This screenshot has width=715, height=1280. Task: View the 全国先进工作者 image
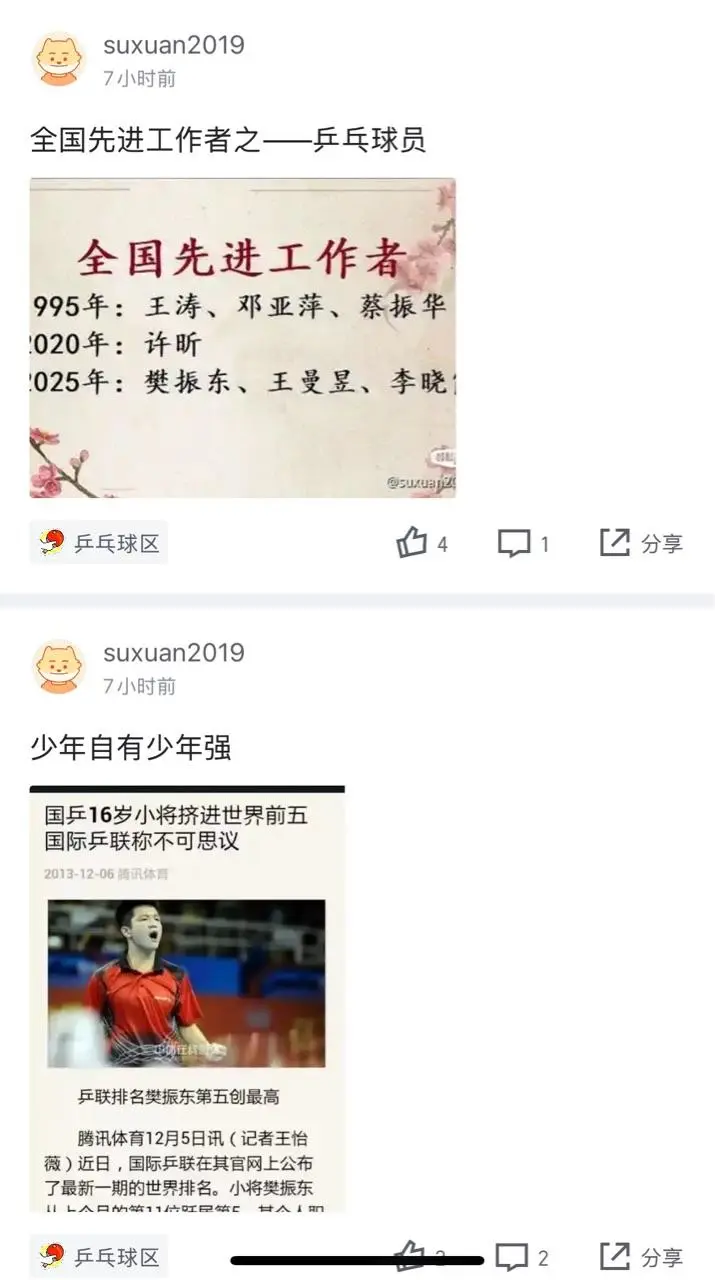click(242, 338)
